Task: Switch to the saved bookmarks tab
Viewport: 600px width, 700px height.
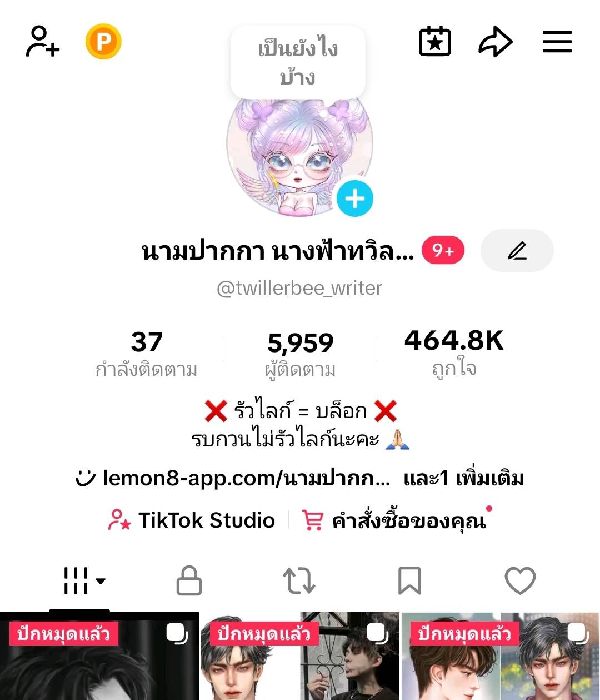Action: (409, 580)
